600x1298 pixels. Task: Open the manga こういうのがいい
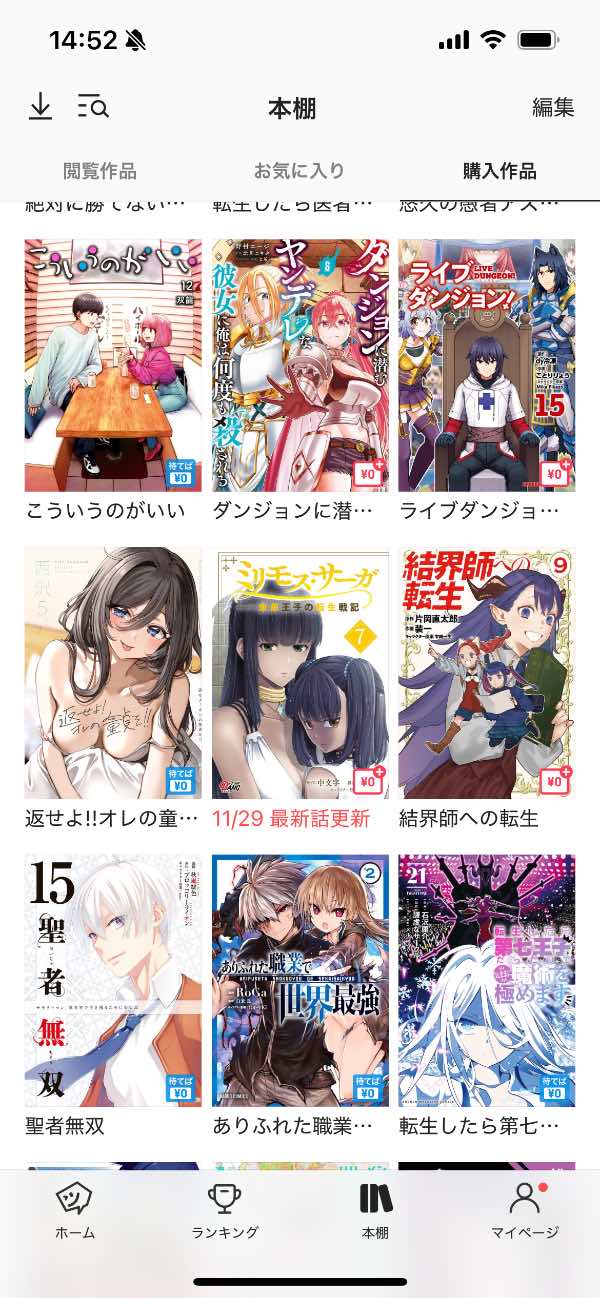(113, 365)
